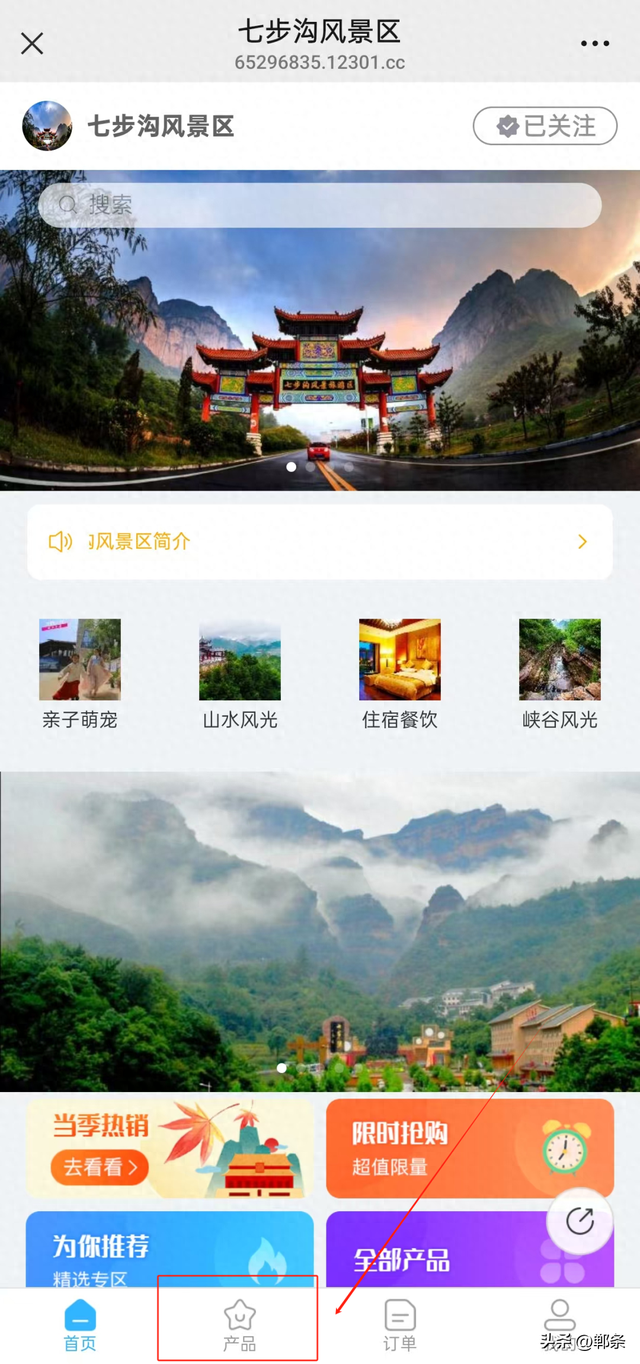640x1364 pixels.
Task: Close the page with the X icon
Action: click(32, 44)
